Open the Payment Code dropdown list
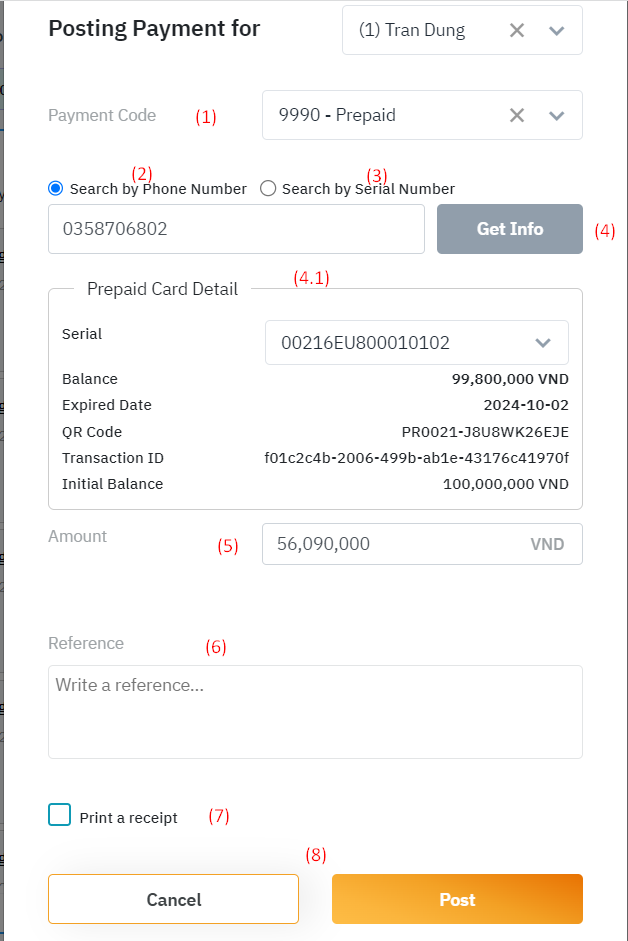 557,115
